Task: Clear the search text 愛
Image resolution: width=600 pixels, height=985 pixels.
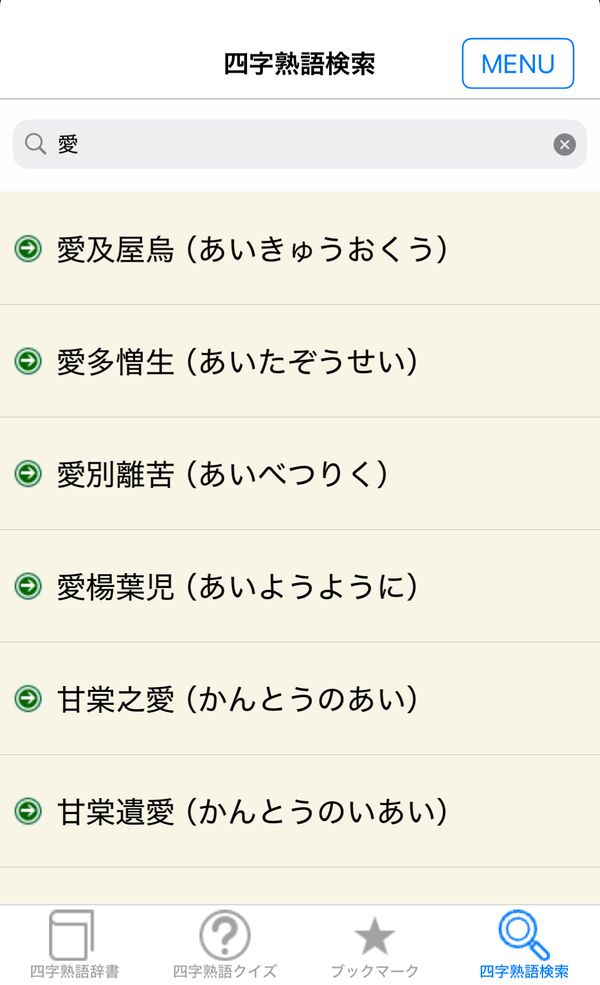Action: click(x=564, y=144)
